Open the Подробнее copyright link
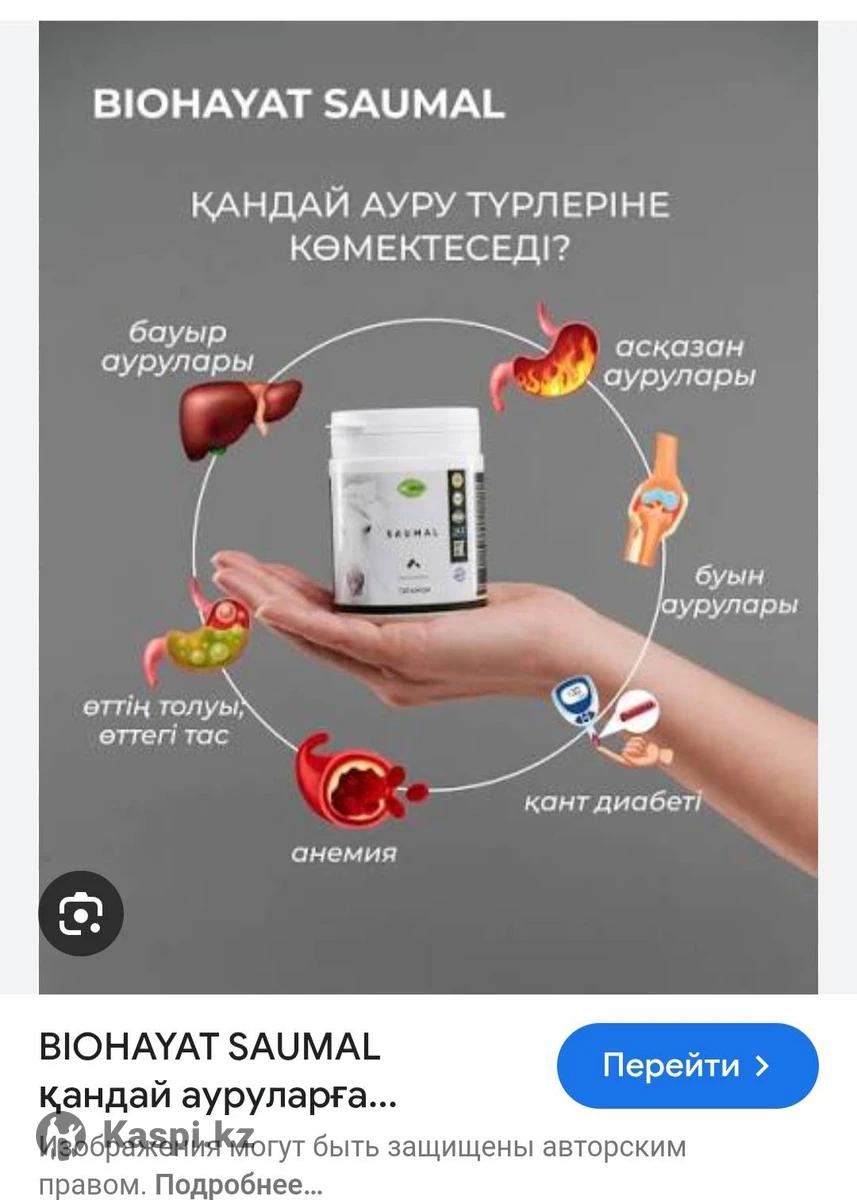The width and height of the screenshot is (857, 1200). [x=239, y=1185]
